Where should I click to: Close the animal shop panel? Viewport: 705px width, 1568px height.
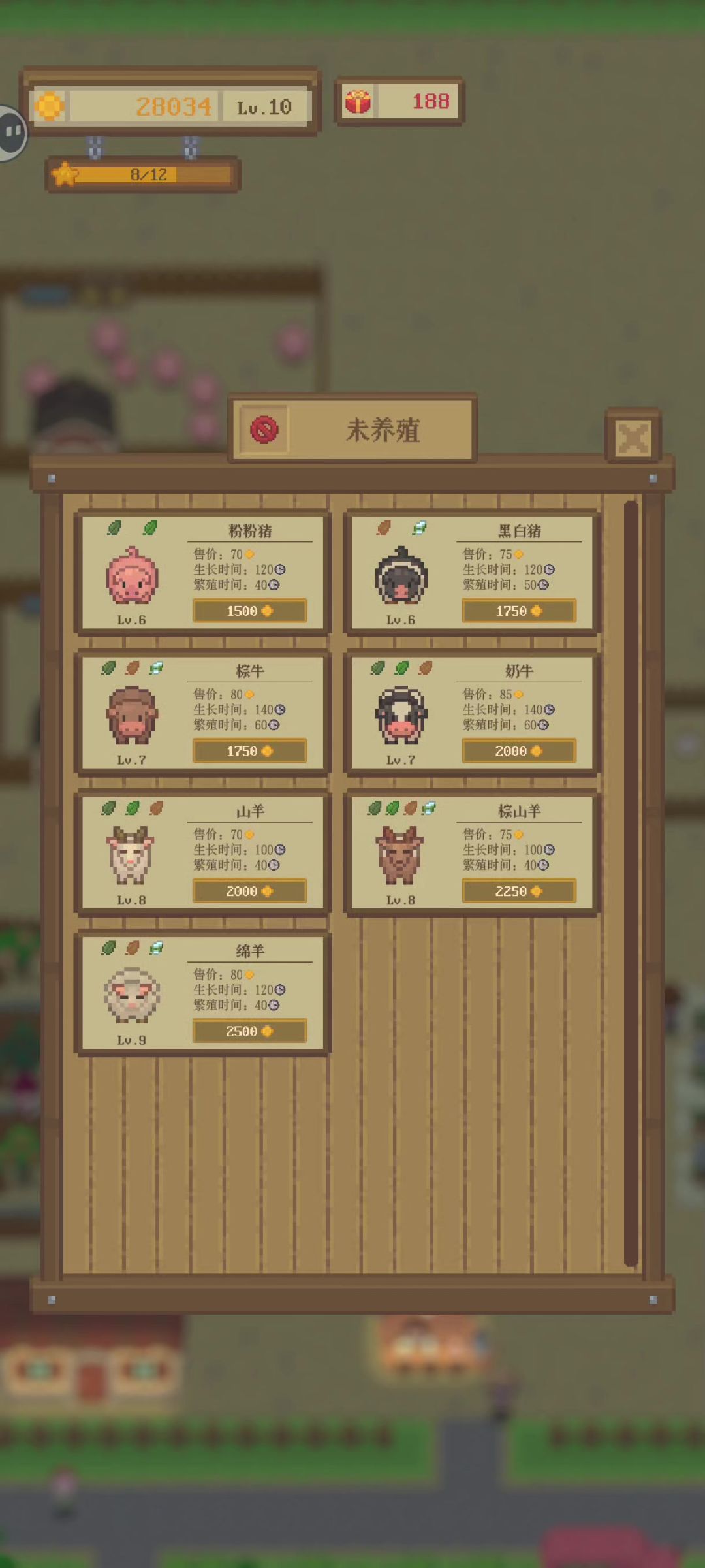633,437
